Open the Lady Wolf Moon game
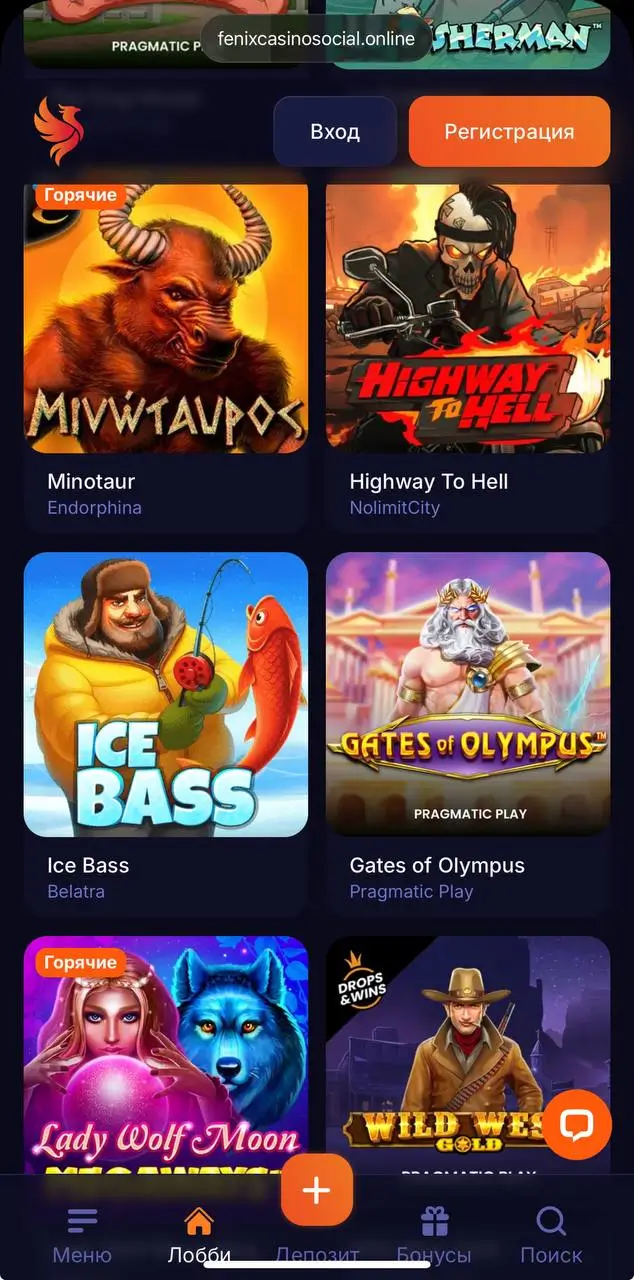Screen dimensions: 634x1280 (166, 1050)
